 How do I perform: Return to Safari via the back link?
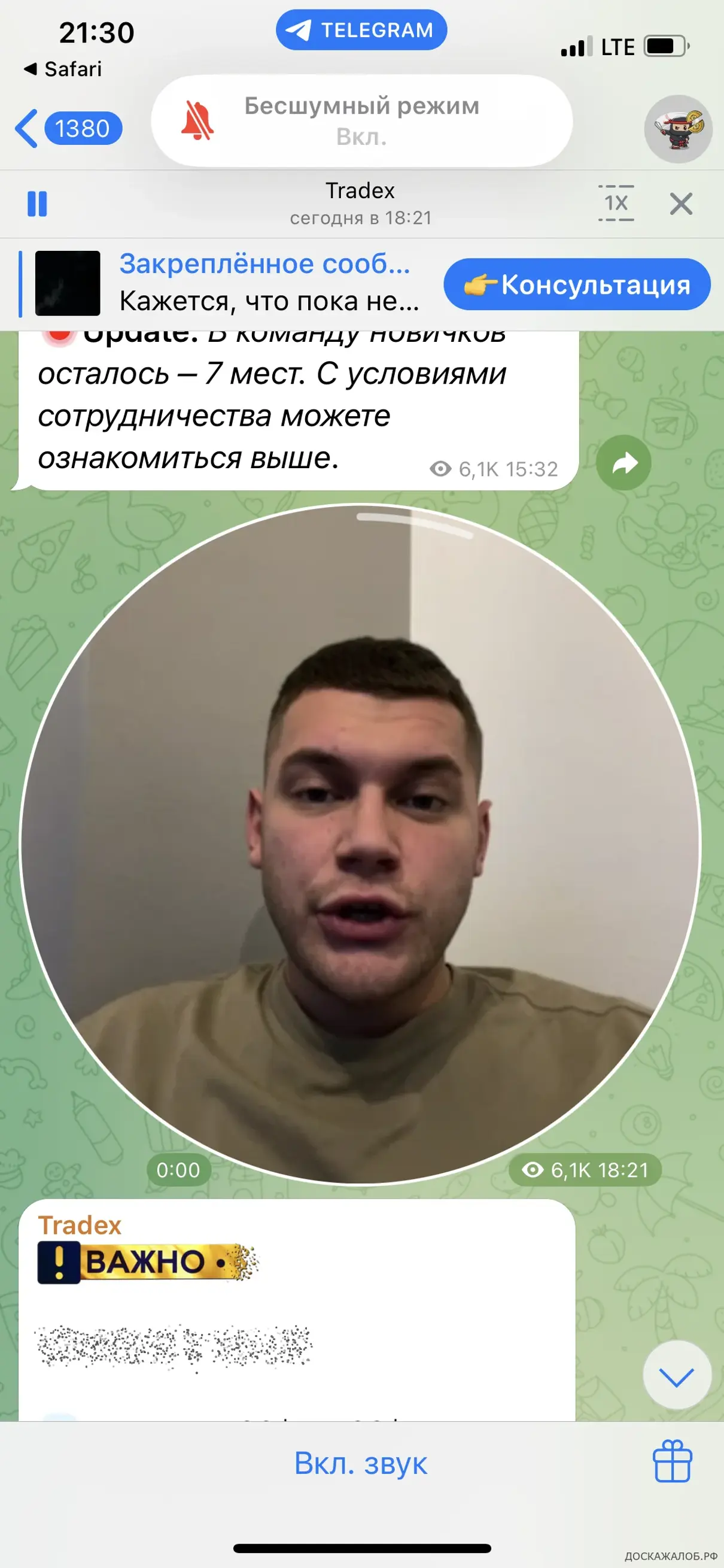pos(63,69)
